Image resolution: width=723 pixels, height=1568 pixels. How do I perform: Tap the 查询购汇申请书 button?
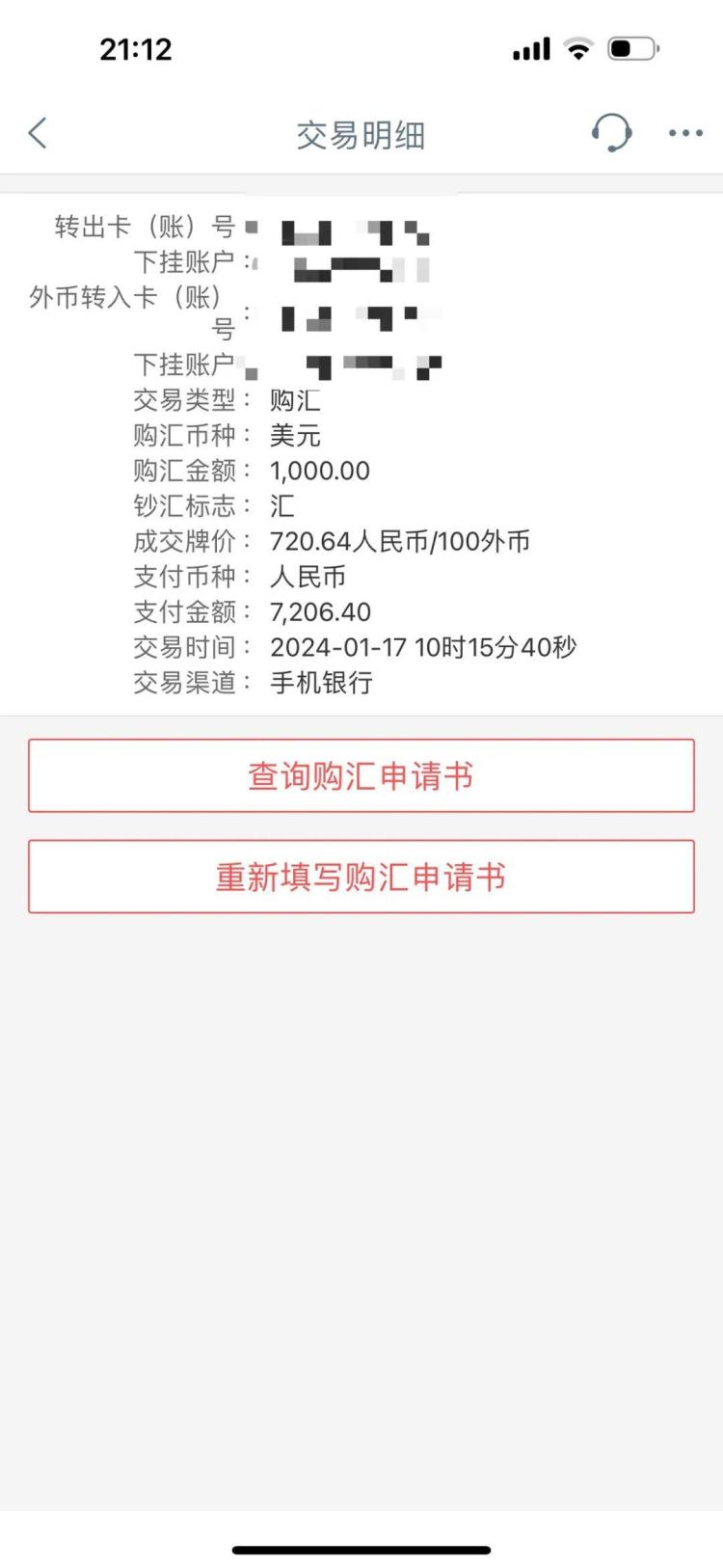(x=361, y=775)
